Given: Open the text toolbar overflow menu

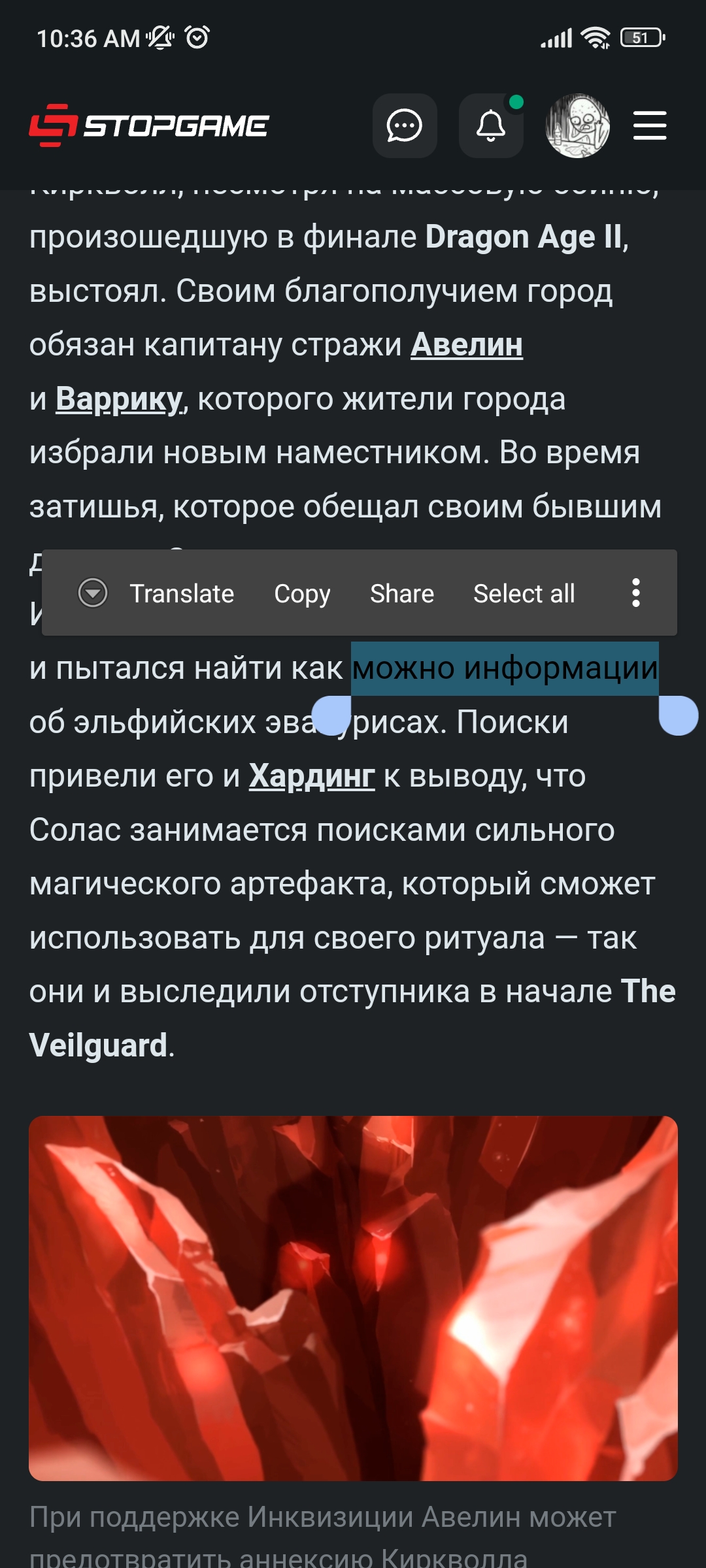Looking at the screenshot, I should click(635, 593).
